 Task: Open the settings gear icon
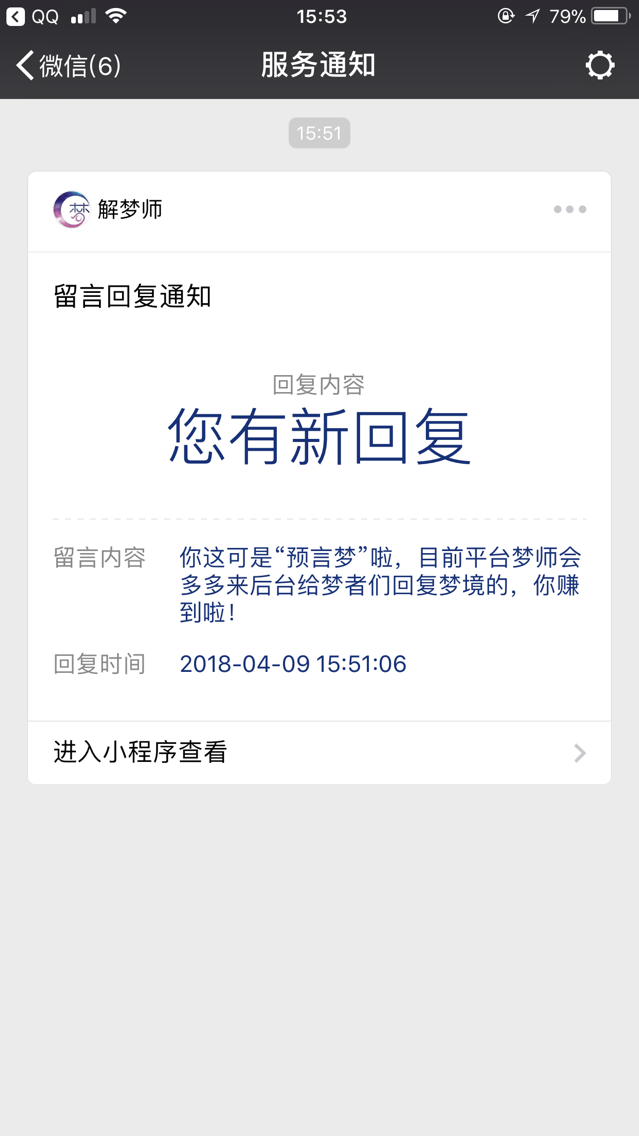click(x=600, y=66)
